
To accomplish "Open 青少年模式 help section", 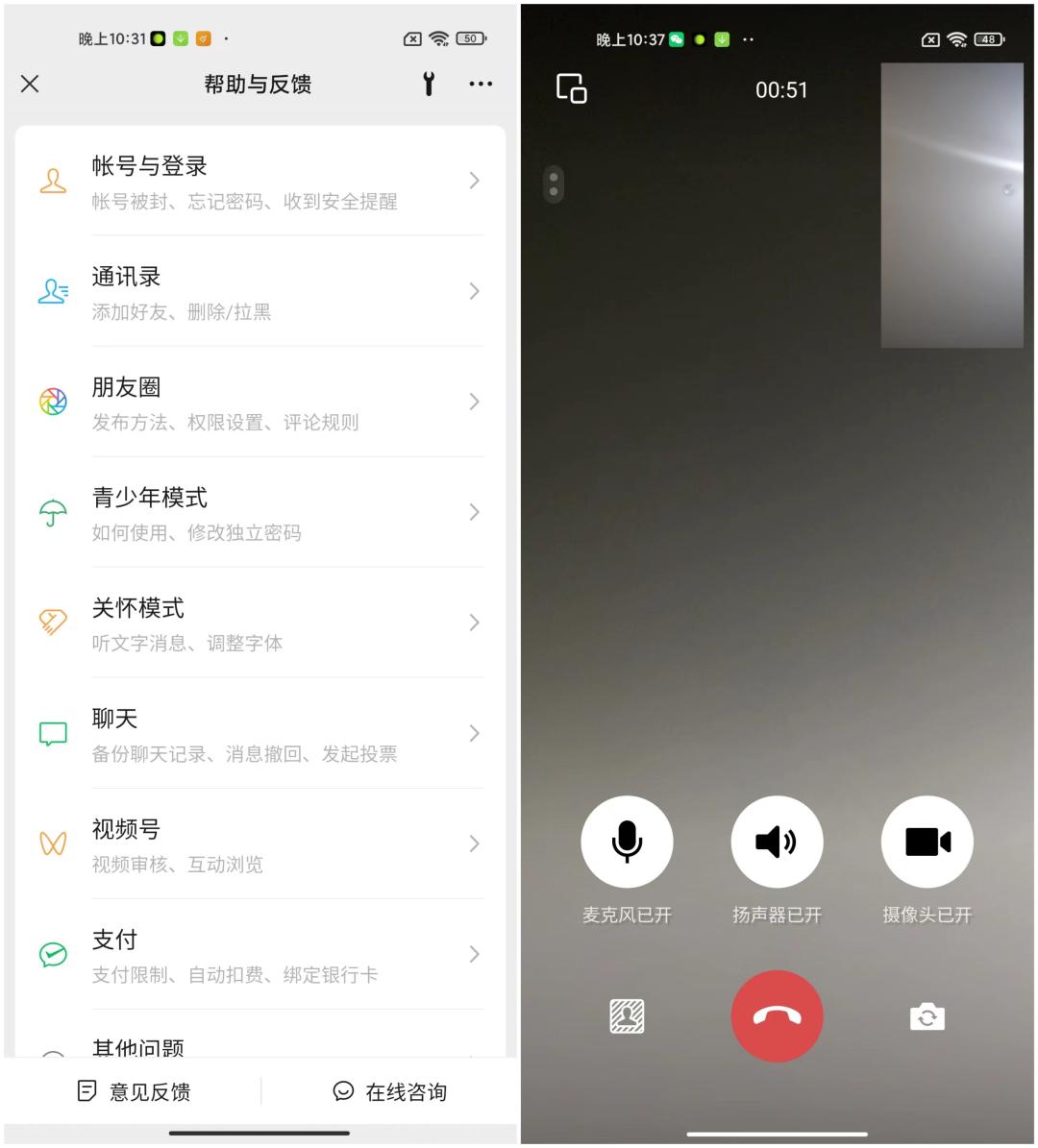I will click(x=260, y=512).
